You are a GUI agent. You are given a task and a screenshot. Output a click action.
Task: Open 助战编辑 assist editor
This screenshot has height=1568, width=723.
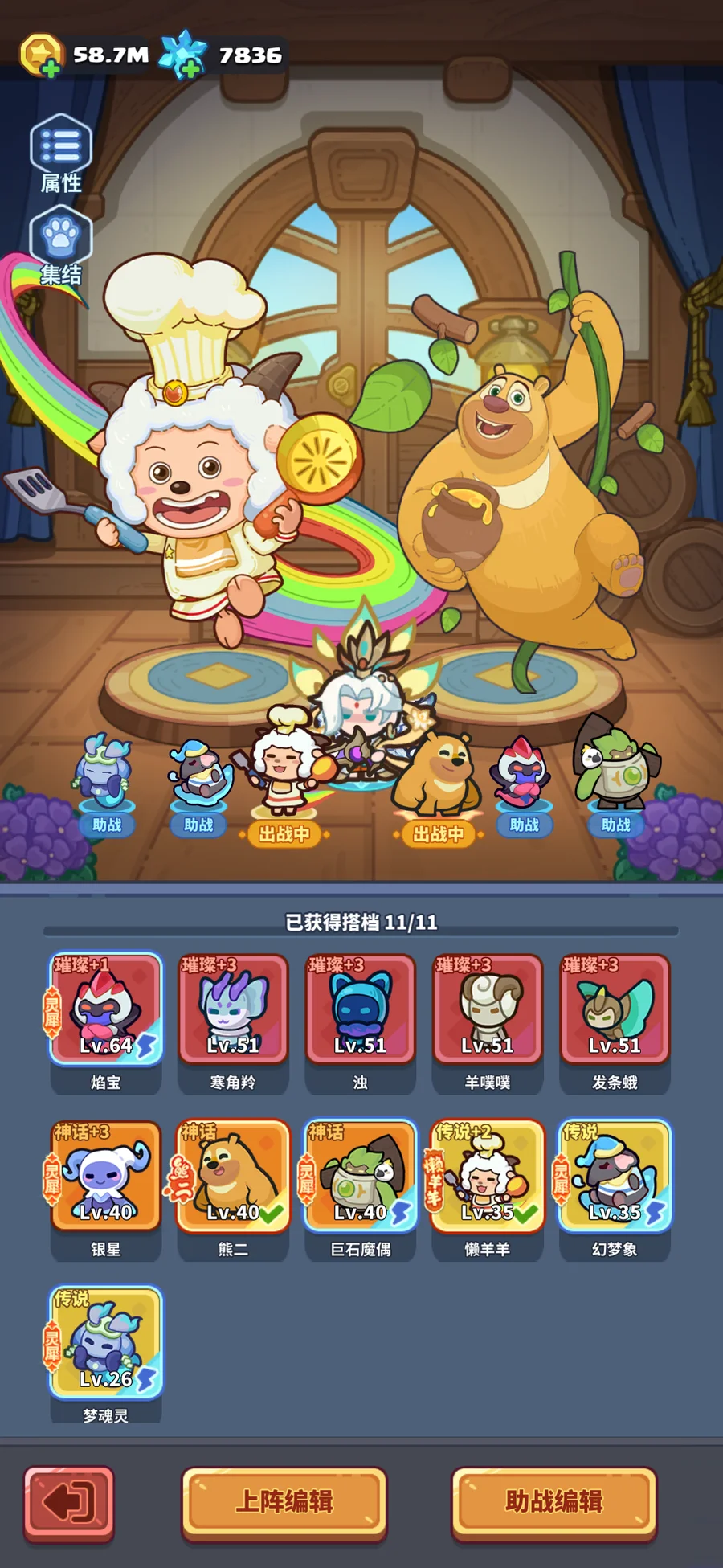coord(554,1500)
